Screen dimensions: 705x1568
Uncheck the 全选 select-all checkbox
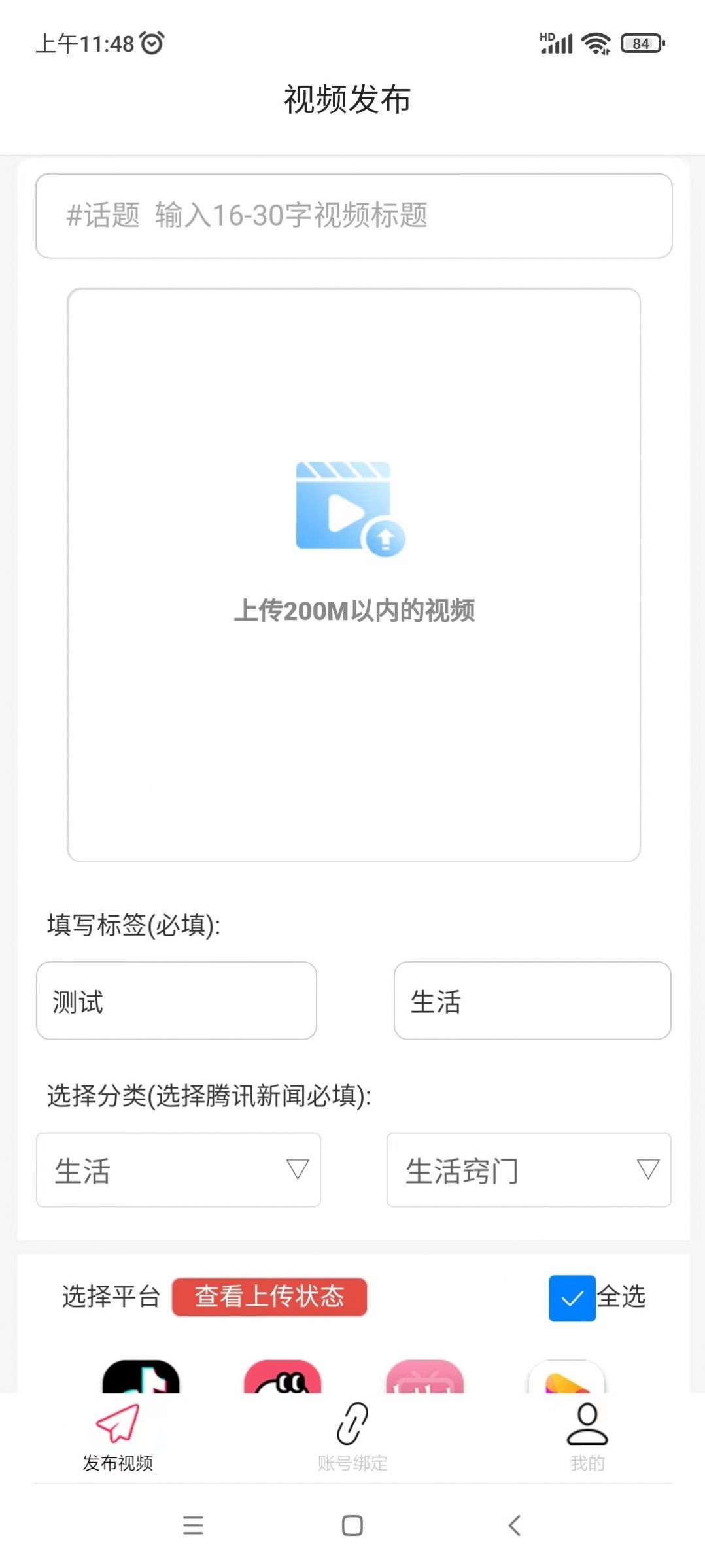tap(572, 1298)
